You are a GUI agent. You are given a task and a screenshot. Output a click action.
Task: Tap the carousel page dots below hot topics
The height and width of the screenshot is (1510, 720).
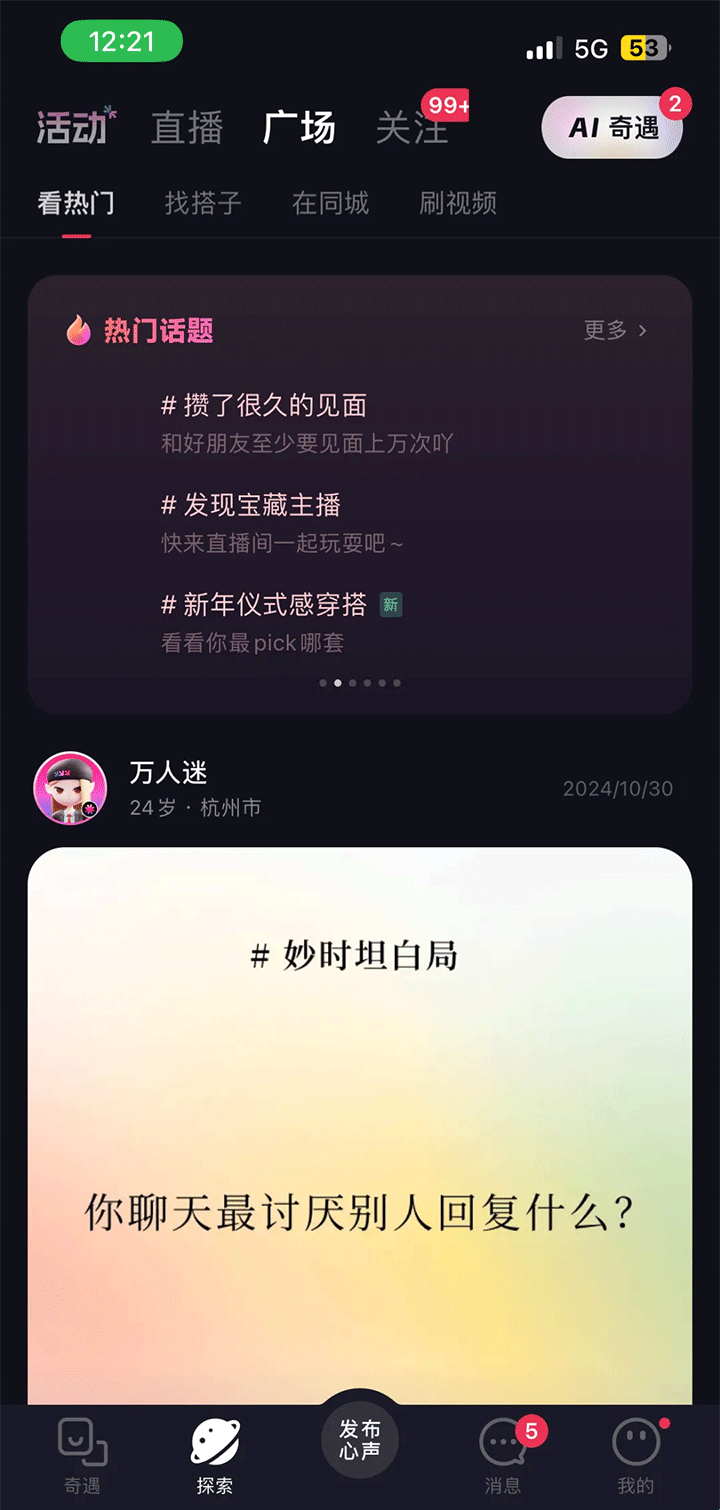(360, 683)
